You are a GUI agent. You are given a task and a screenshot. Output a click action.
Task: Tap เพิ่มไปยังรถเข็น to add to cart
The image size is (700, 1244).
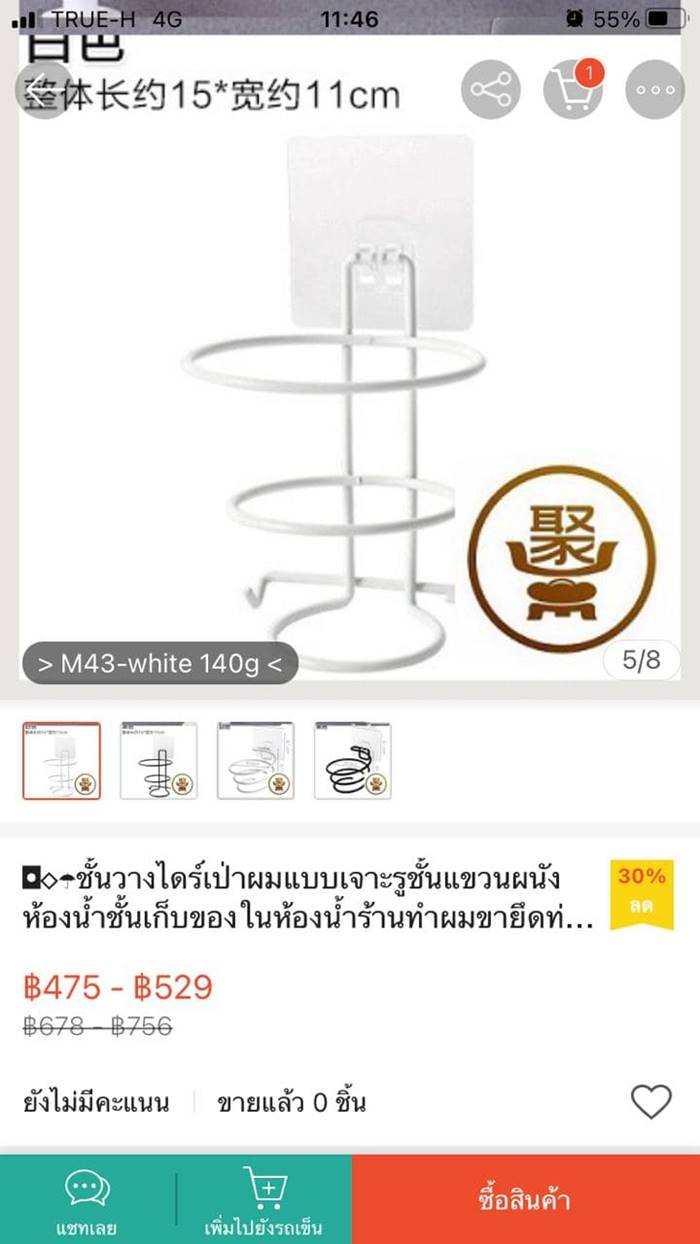264,1200
